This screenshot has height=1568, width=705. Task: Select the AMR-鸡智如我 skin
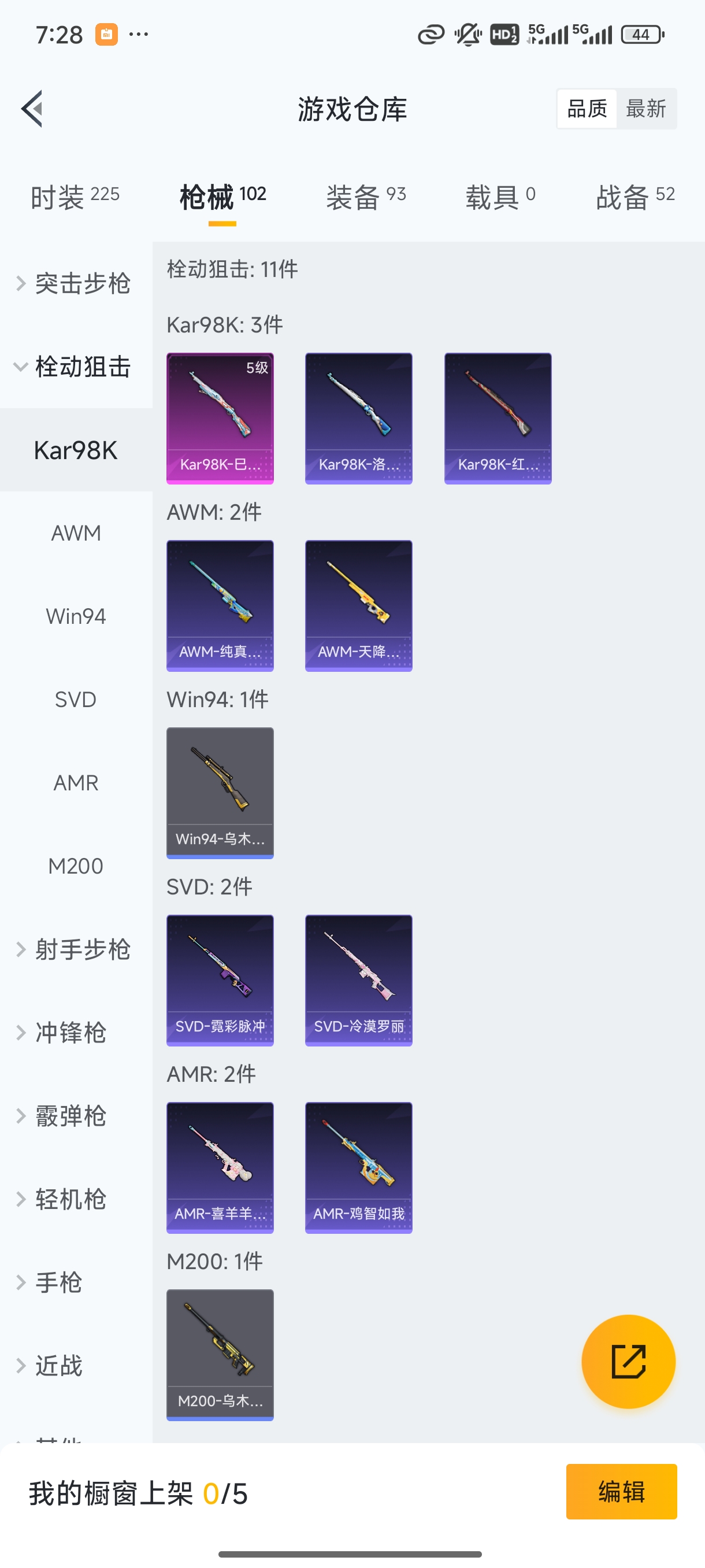pos(358,1167)
